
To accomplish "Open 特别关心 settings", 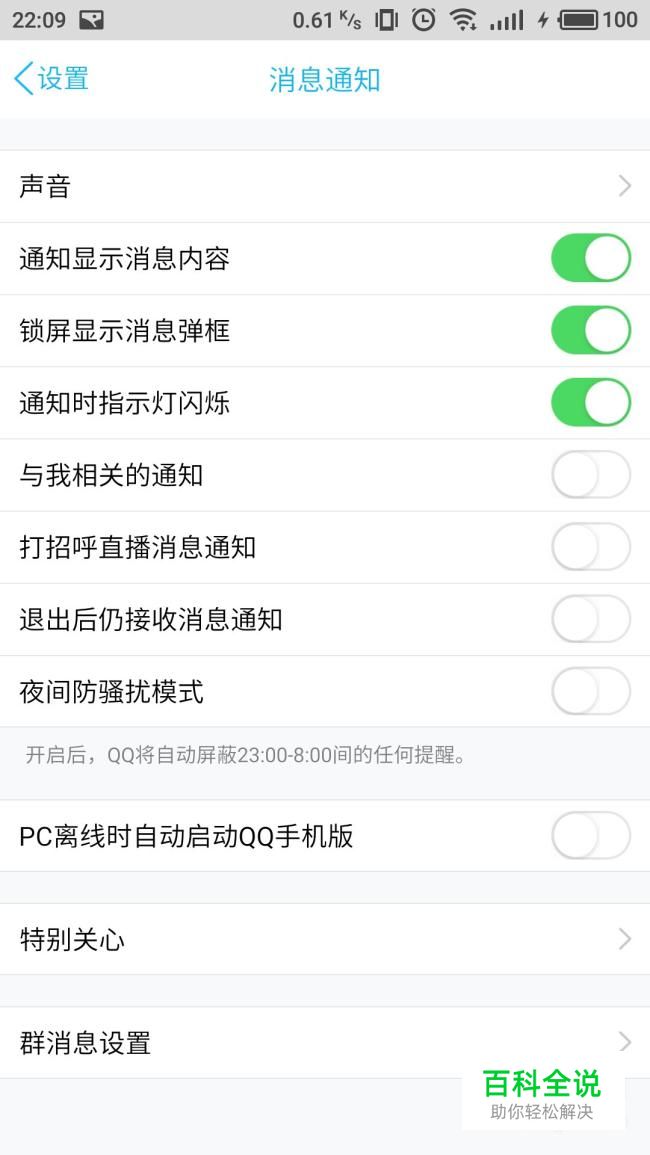I will pyautogui.click(x=325, y=939).
